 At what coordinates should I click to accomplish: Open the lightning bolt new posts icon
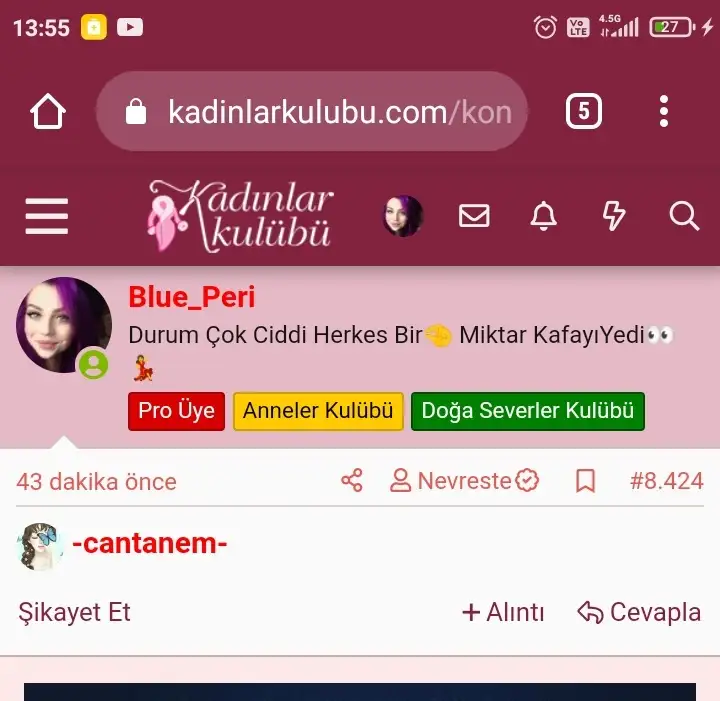[x=614, y=216]
